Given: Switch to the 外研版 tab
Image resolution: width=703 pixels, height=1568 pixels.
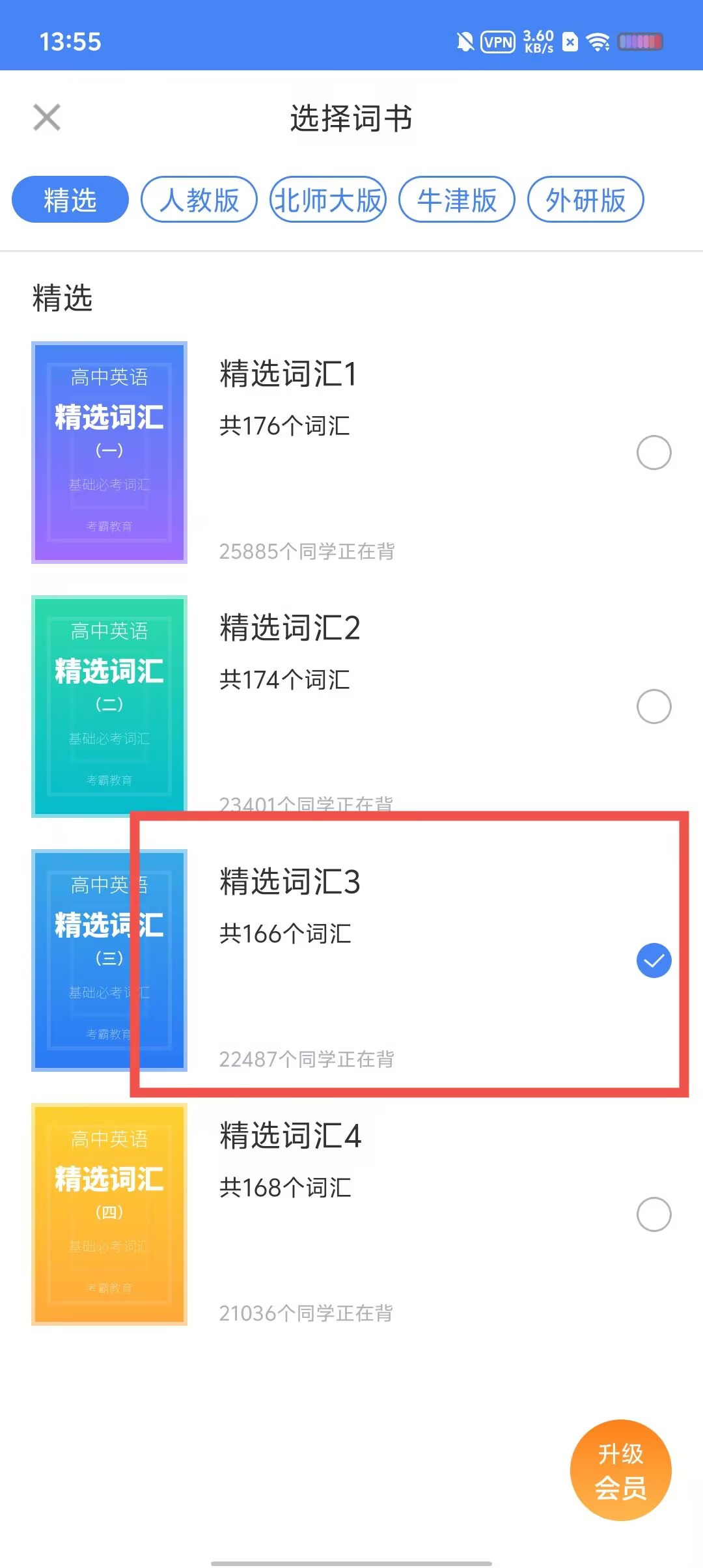Looking at the screenshot, I should pos(585,200).
